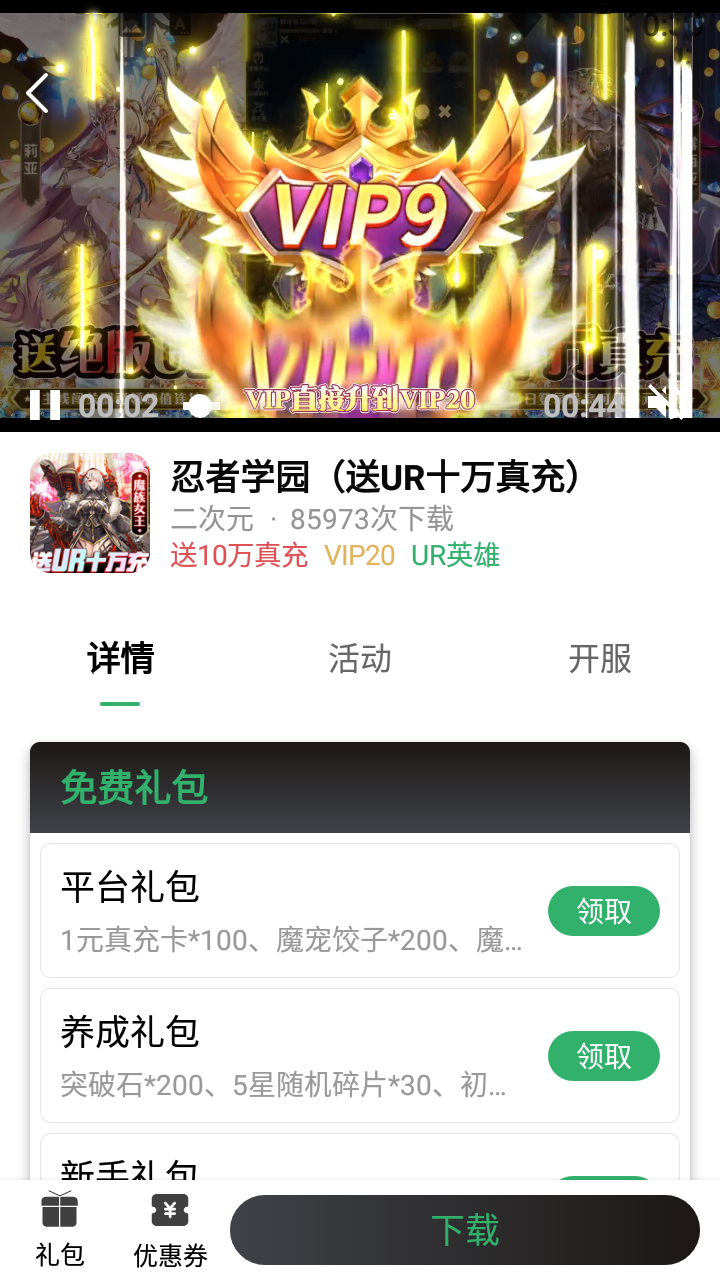Toggle the video mute speaker icon
720x1280 pixels.
pos(667,403)
